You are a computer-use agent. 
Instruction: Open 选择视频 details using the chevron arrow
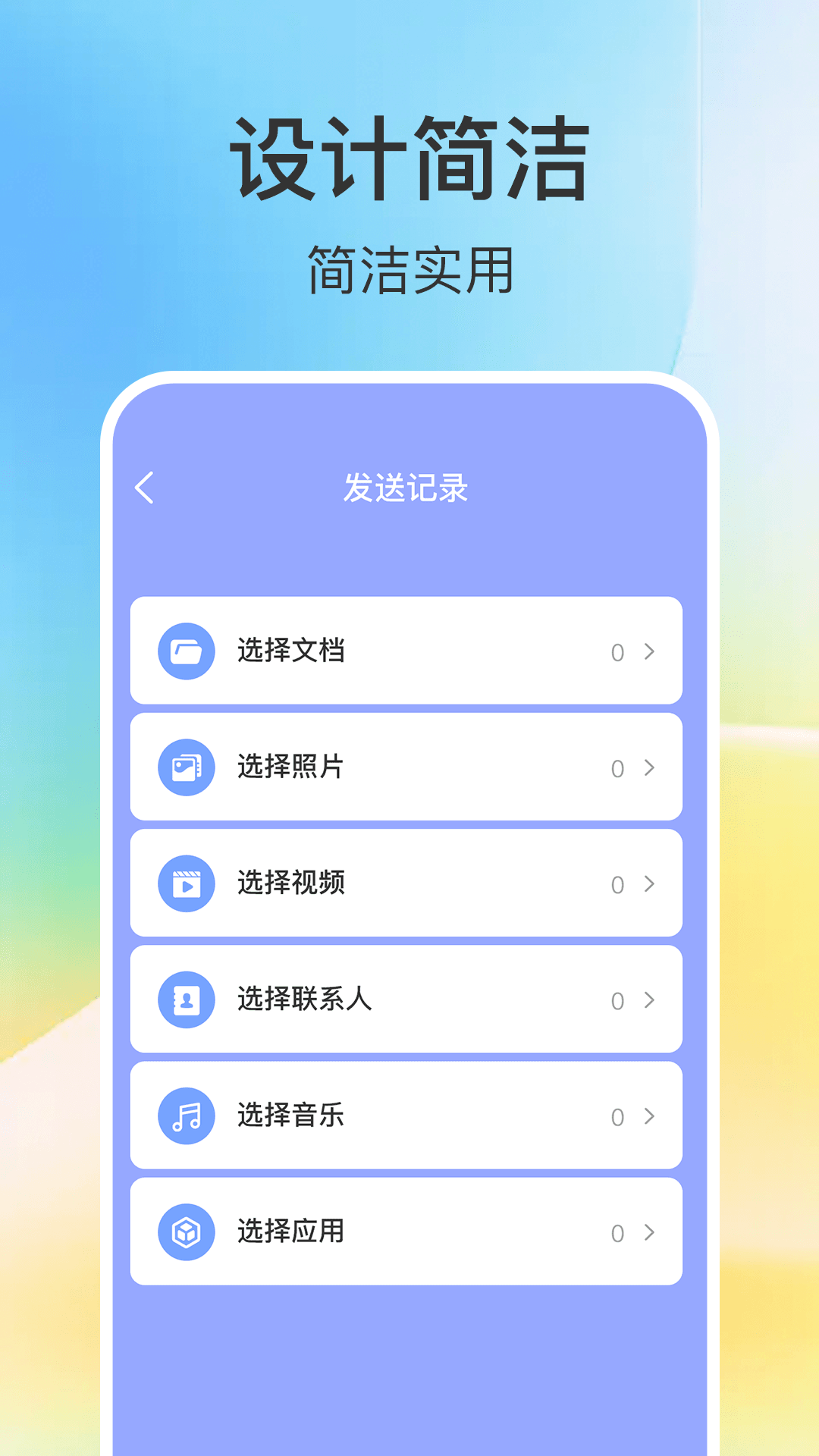pos(648,883)
